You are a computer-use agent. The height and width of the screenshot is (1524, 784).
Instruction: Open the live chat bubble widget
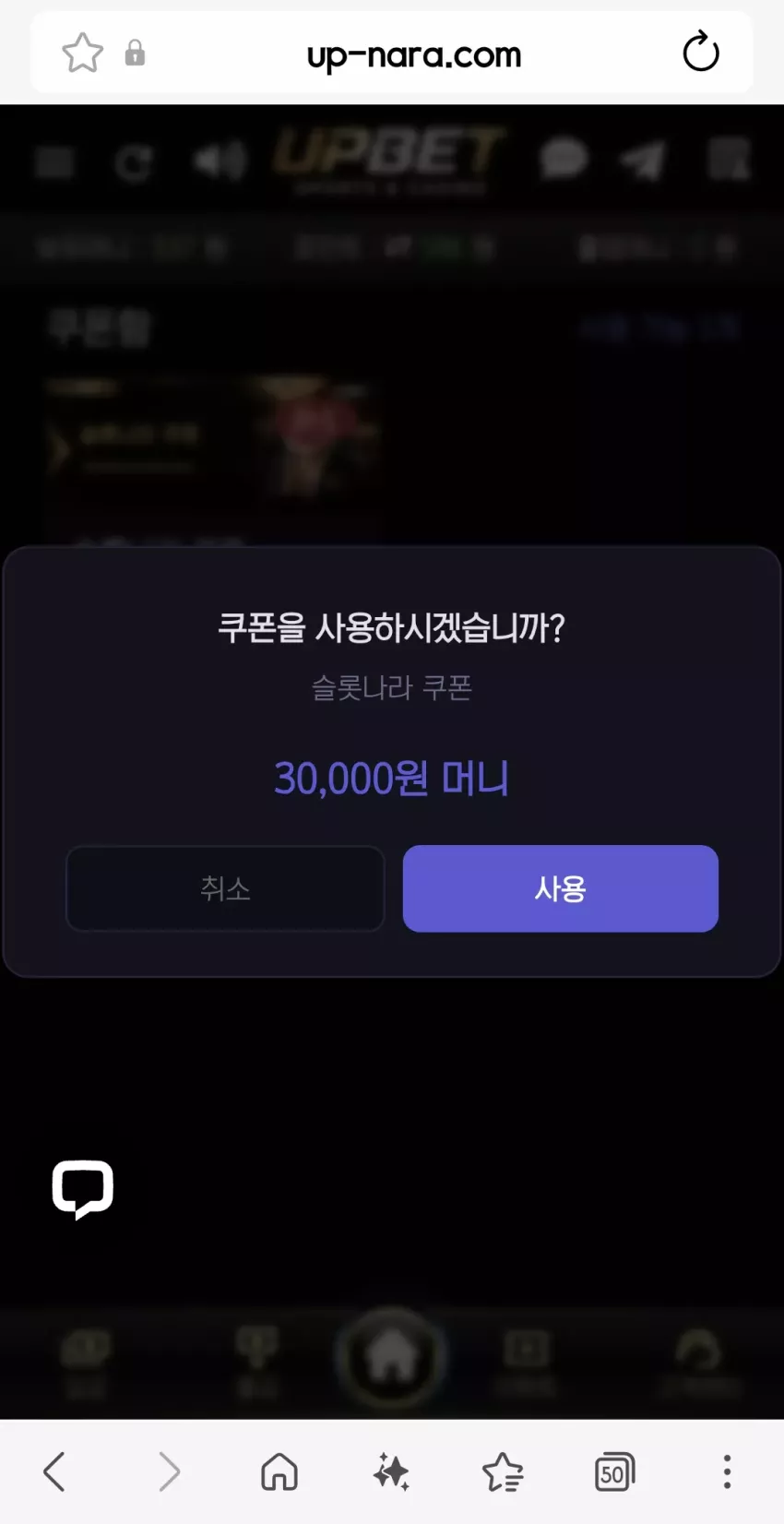coord(83,1189)
